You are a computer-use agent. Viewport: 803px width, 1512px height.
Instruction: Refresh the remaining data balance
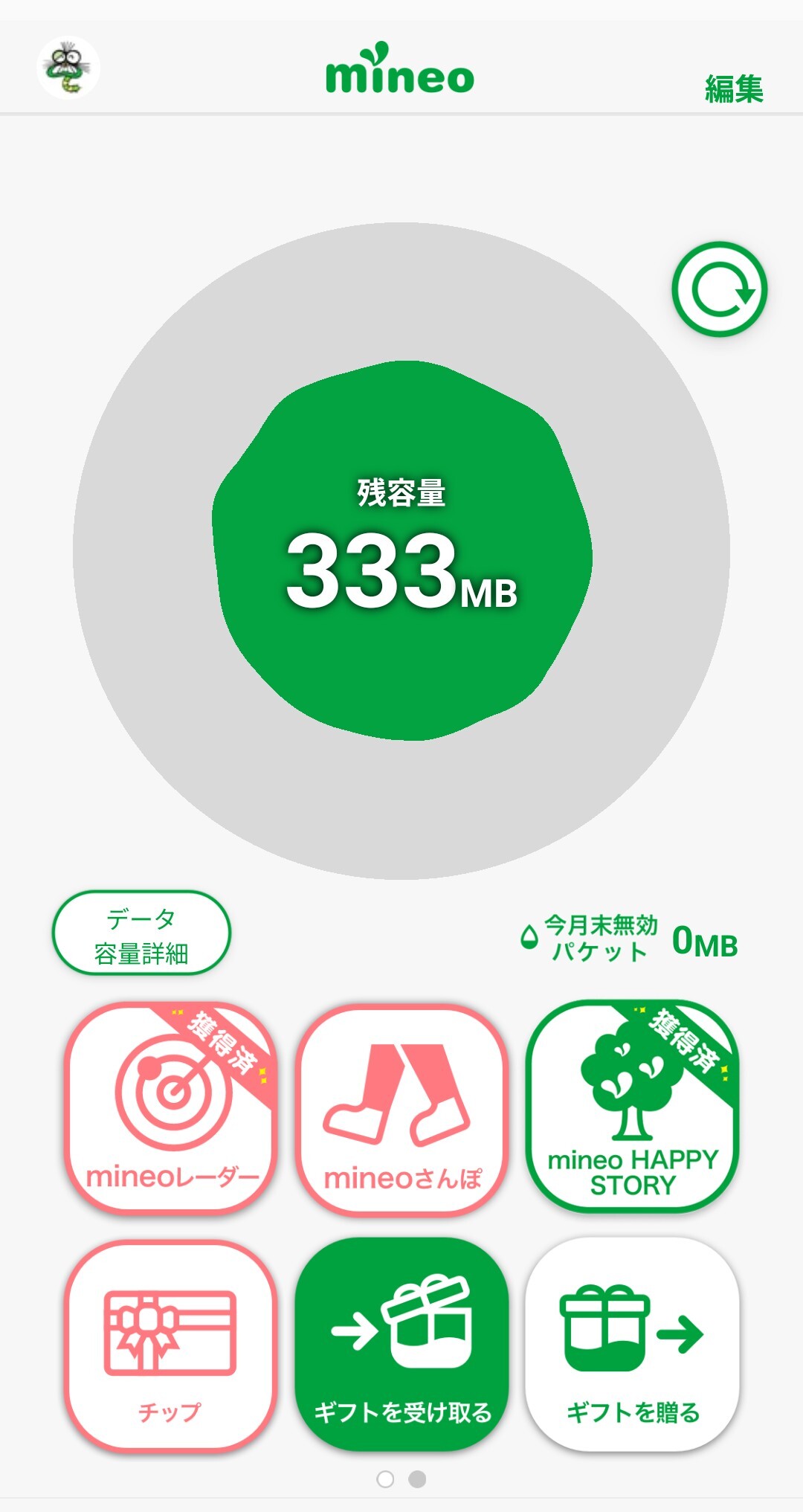[x=719, y=289]
